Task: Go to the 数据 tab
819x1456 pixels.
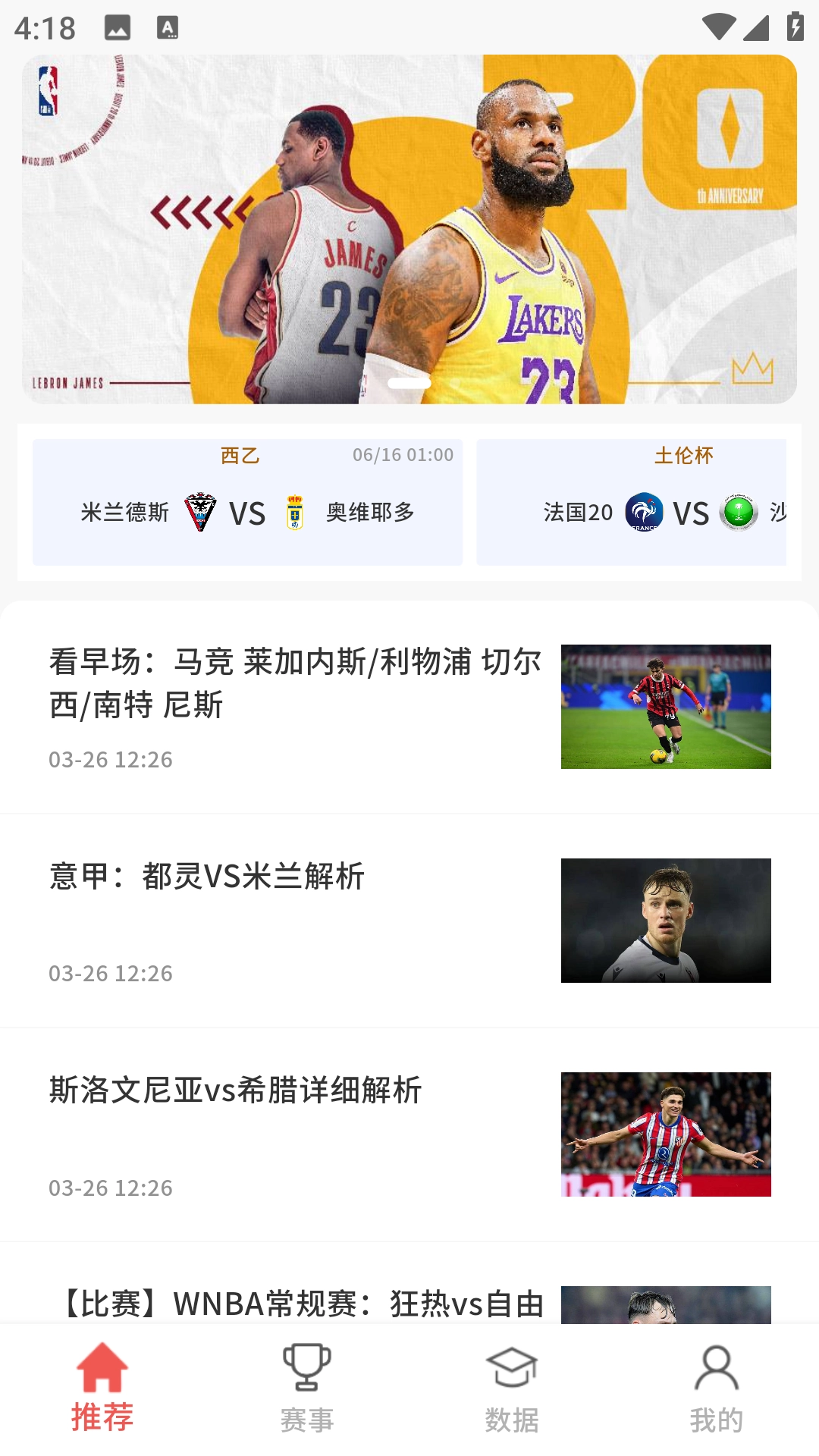Action: (x=512, y=1388)
